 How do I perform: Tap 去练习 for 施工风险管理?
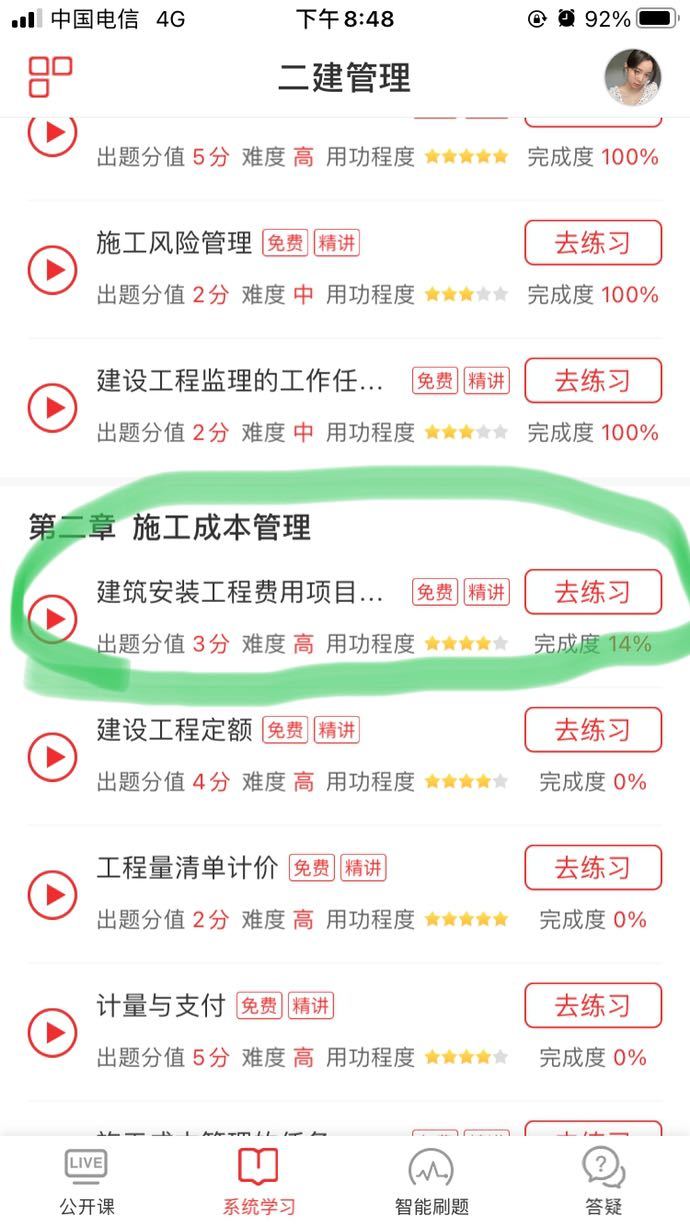point(592,242)
